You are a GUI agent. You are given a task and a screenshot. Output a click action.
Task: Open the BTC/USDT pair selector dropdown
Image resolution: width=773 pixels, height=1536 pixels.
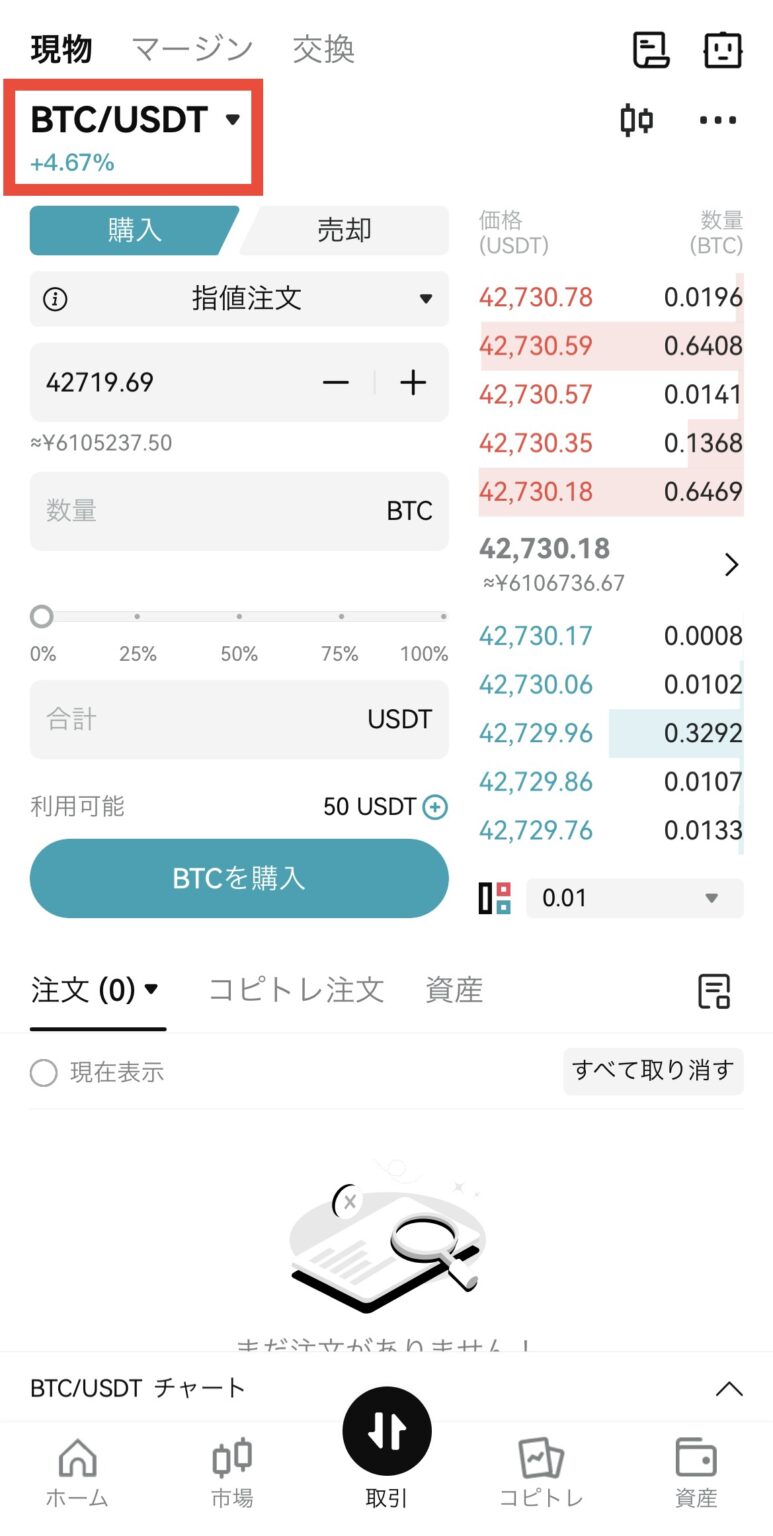(135, 119)
